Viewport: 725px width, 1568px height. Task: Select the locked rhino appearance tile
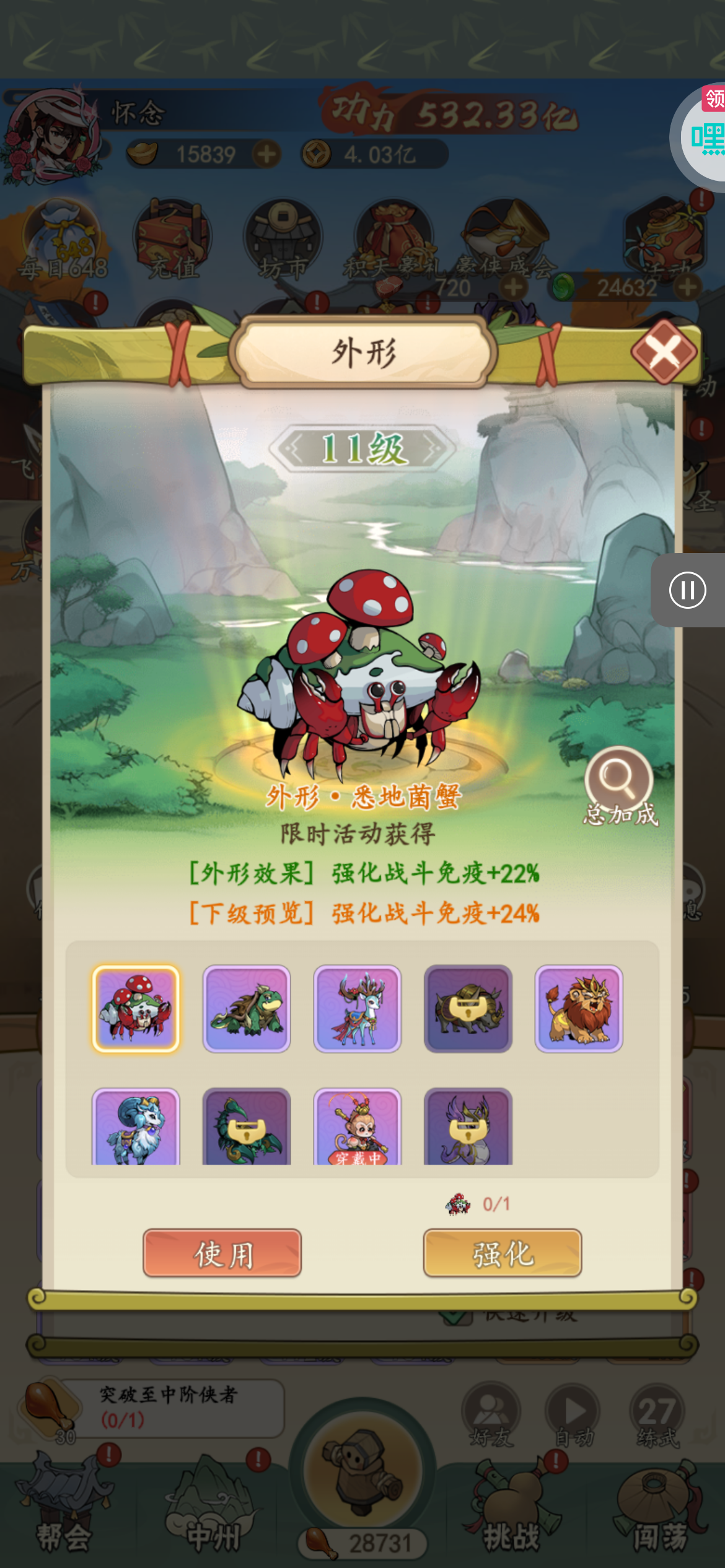[x=468, y=1008]
